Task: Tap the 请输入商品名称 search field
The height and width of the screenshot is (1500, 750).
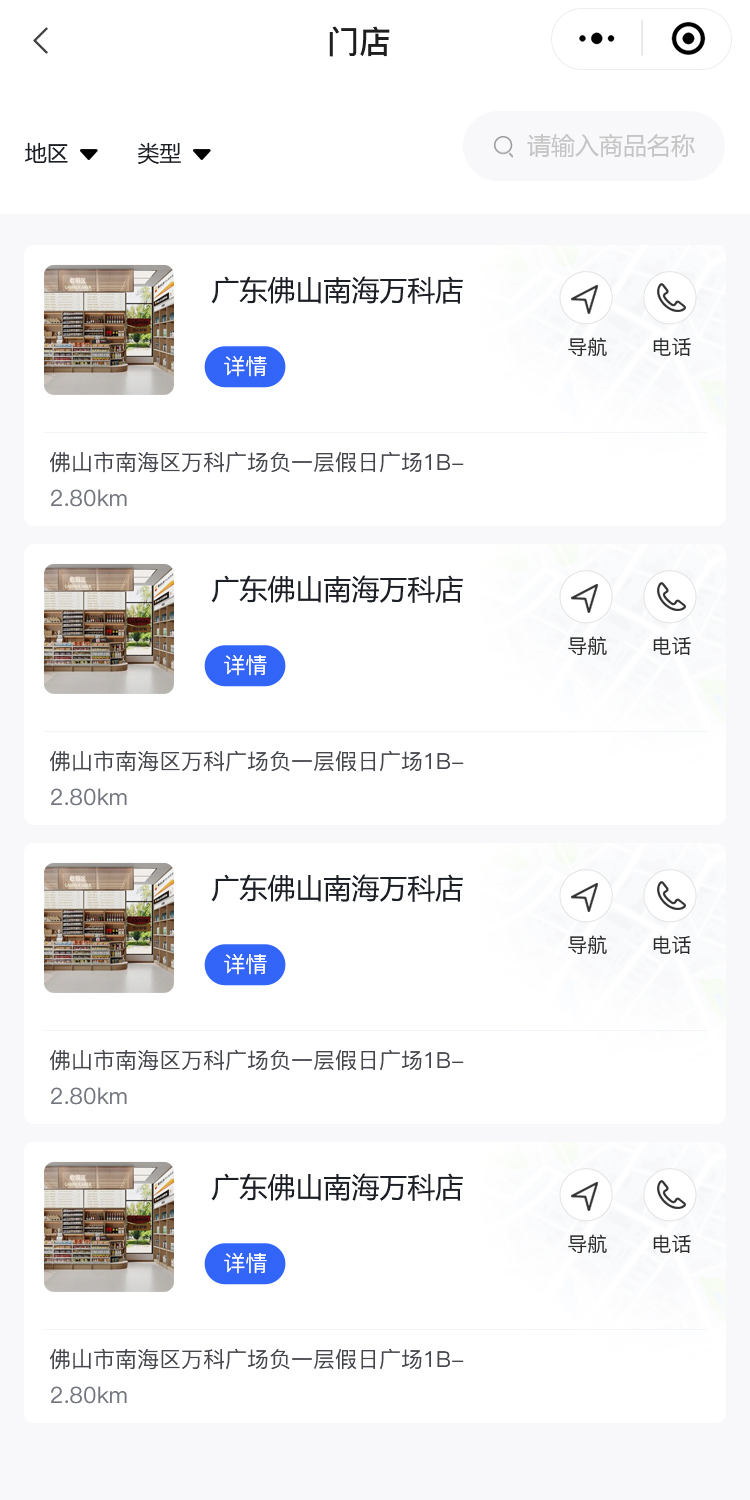Action: point(594,147)
